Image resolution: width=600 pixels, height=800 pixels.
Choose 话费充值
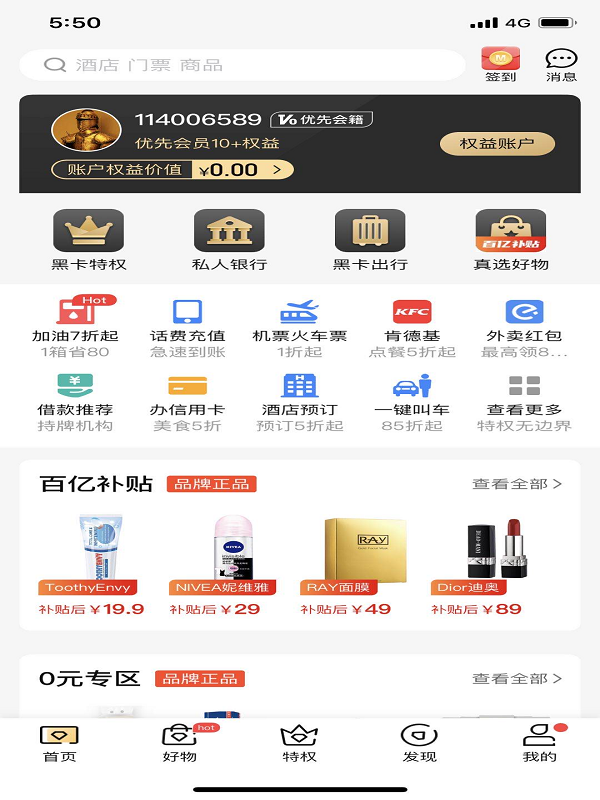pos(188,327)
